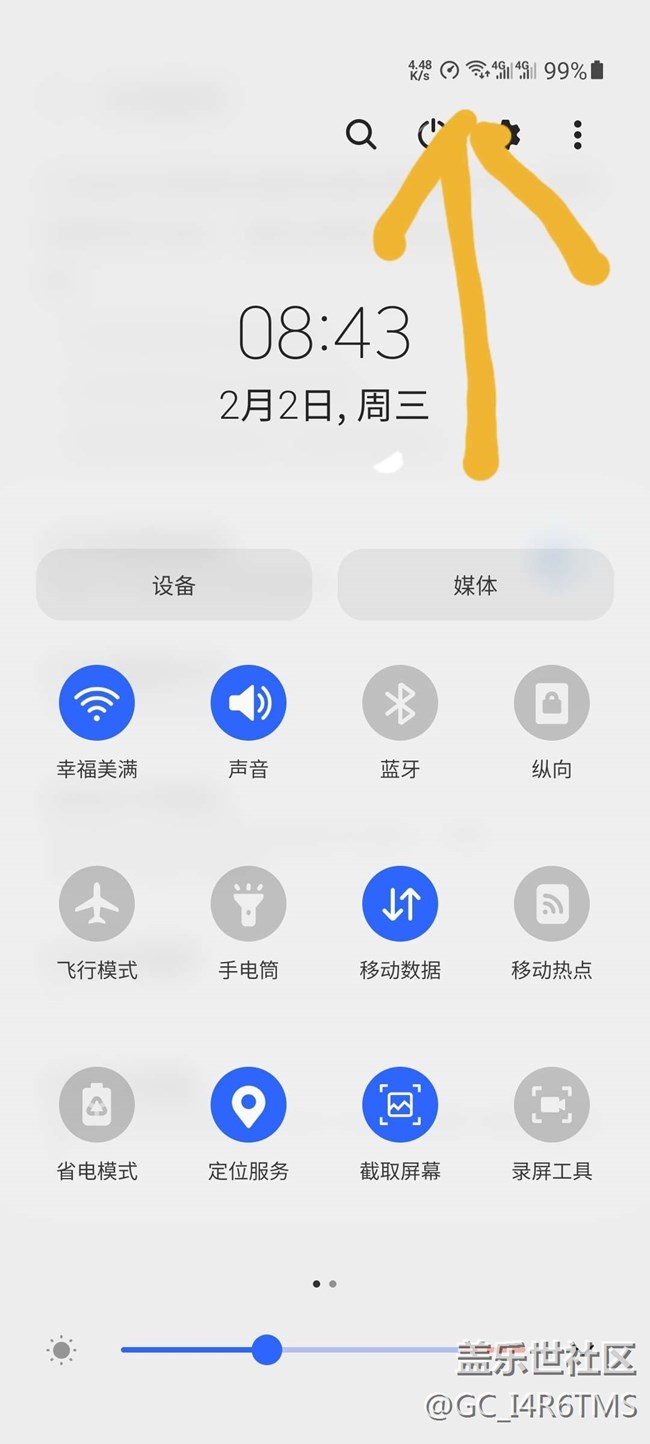
Task: Open the three-dot overflow menu
Action: coord(577,134)
